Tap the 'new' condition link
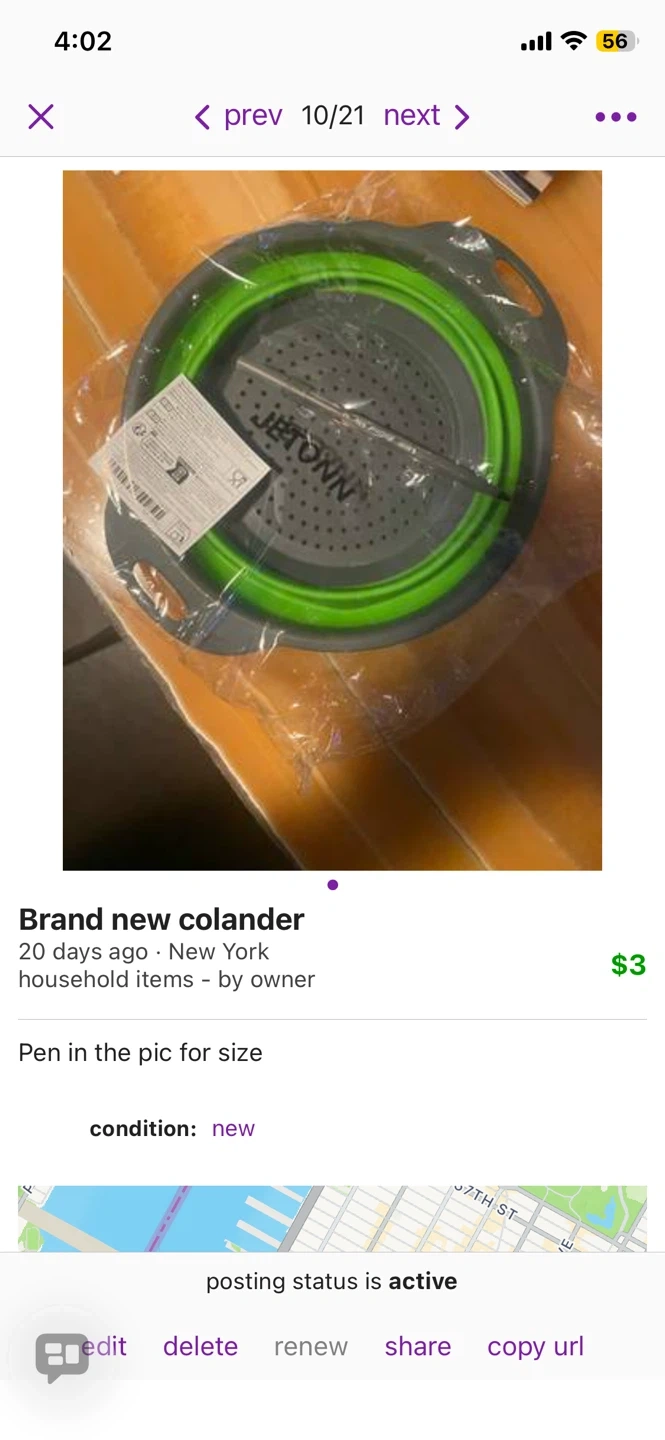This screenshot has height=1440, width=665. point(233,1128)
